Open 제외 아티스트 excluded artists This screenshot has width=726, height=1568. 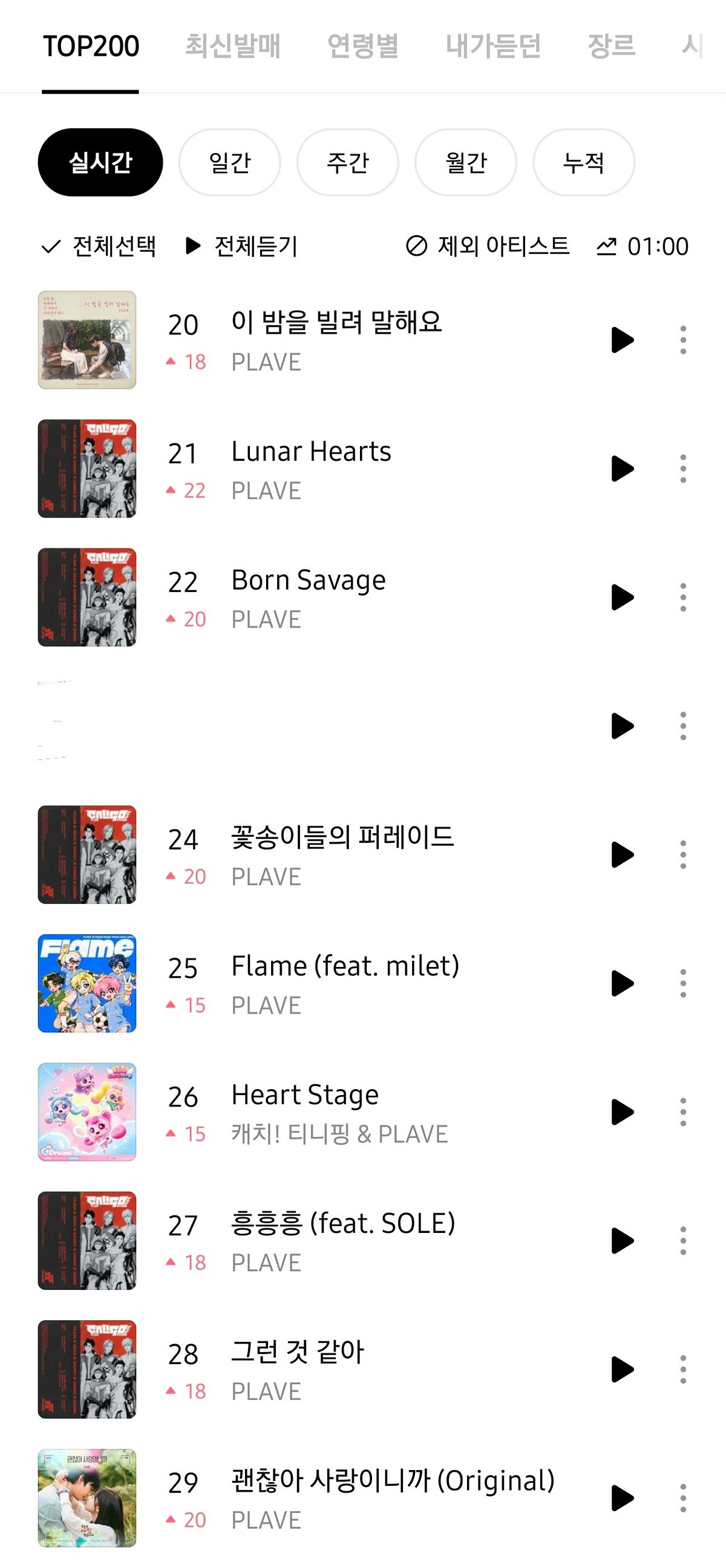[488, 247]
